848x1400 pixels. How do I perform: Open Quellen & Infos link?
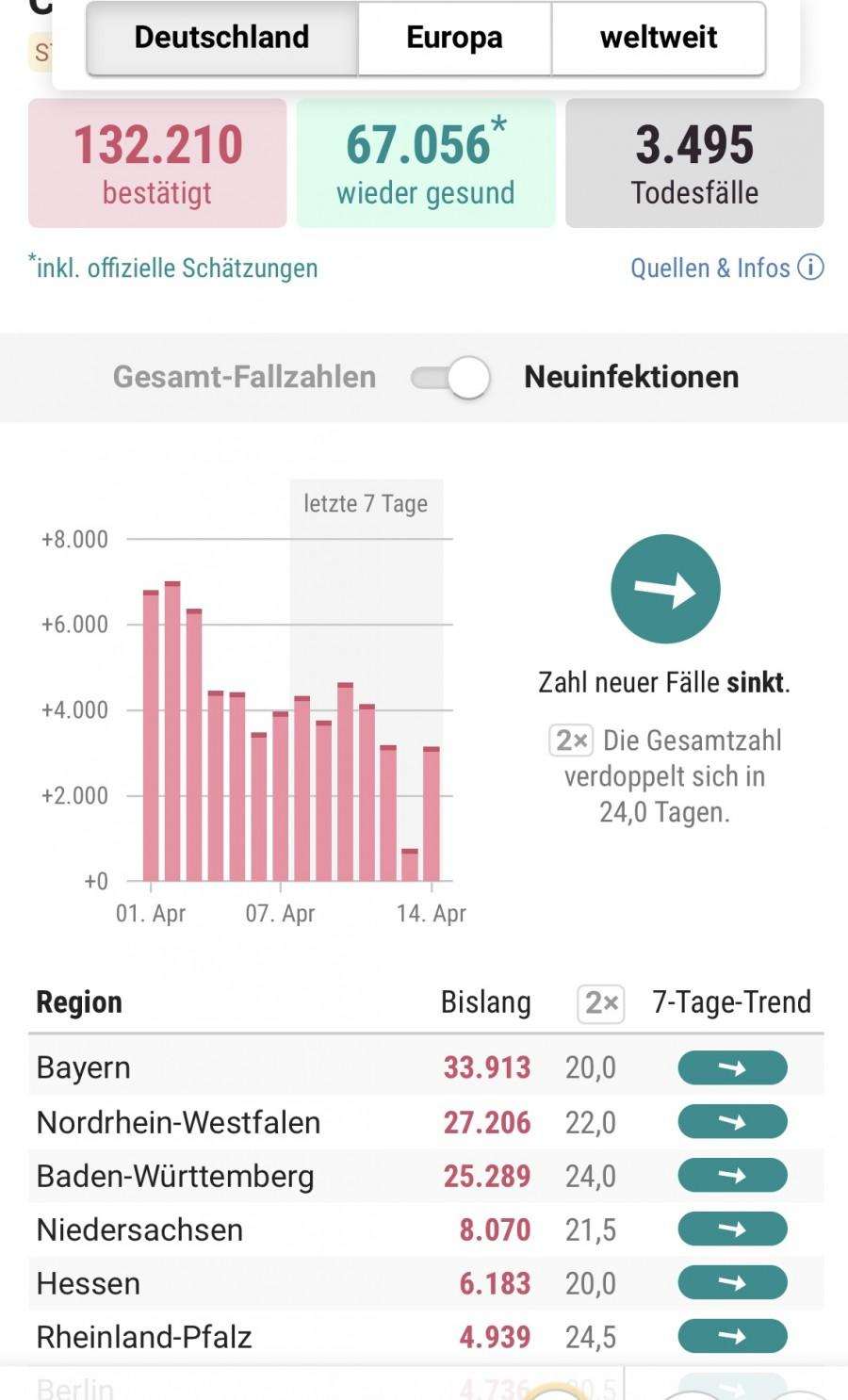726,269
